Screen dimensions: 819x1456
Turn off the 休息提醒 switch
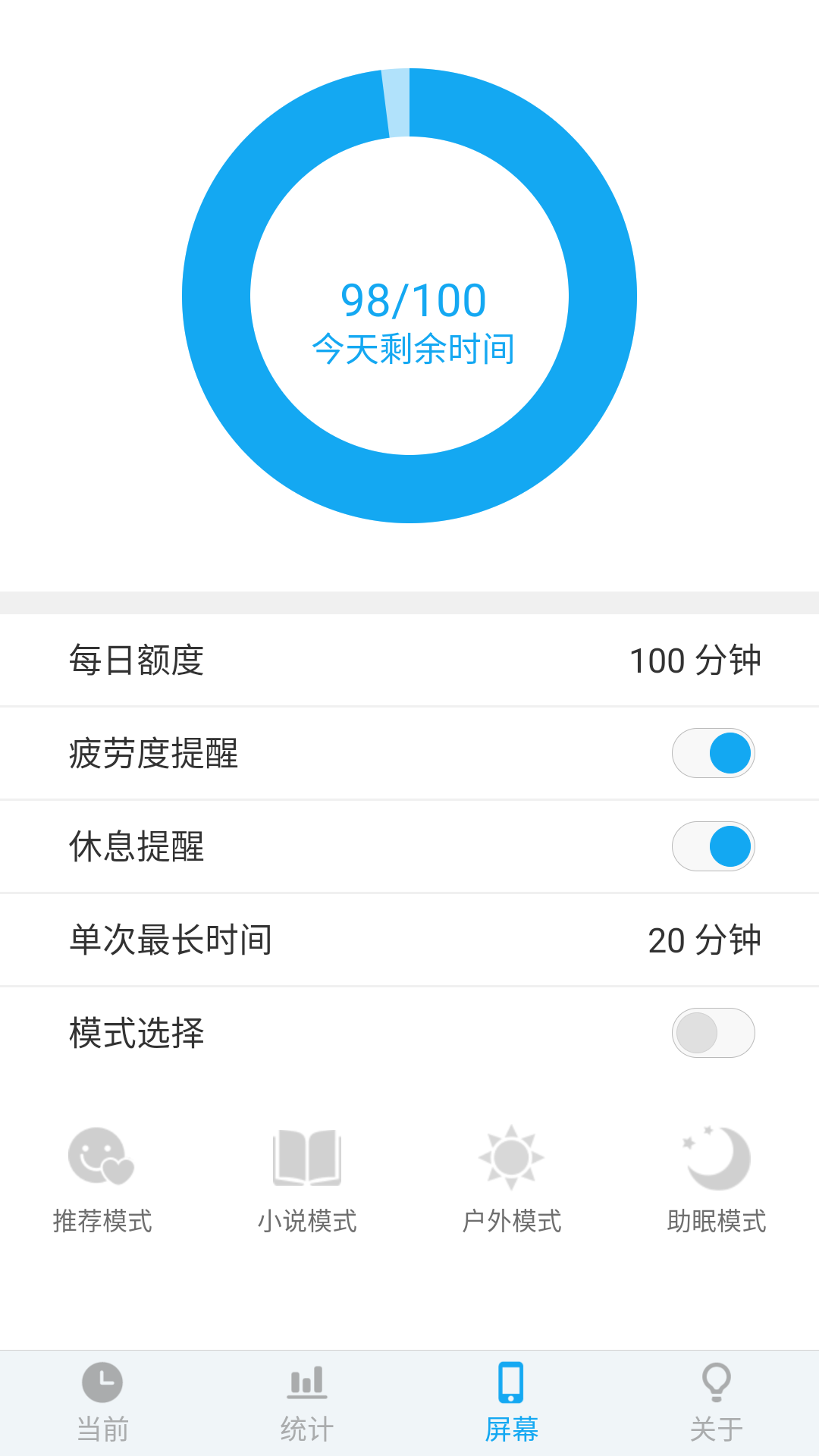coord(713,846)
